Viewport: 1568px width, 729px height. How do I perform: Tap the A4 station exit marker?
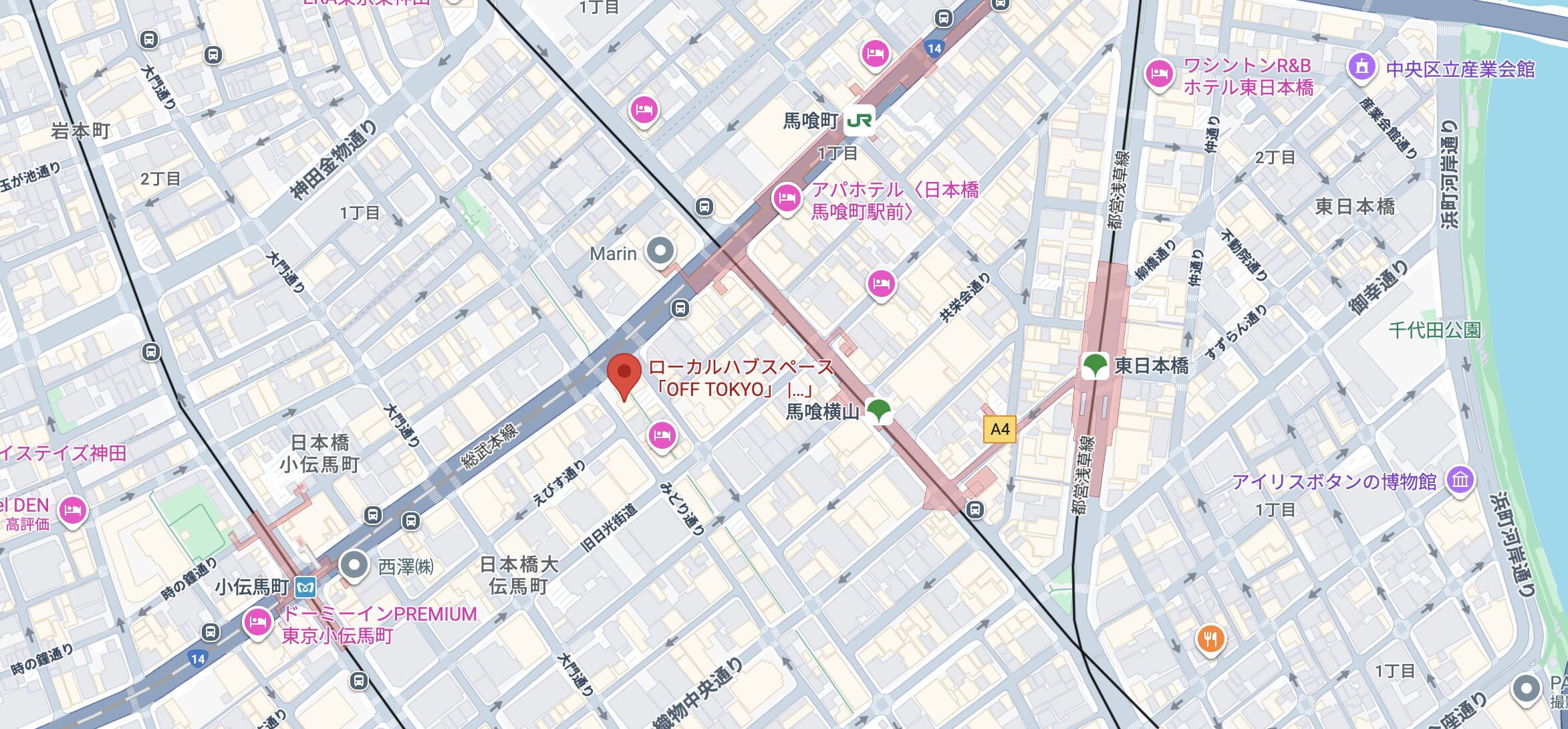click(999, 429)
